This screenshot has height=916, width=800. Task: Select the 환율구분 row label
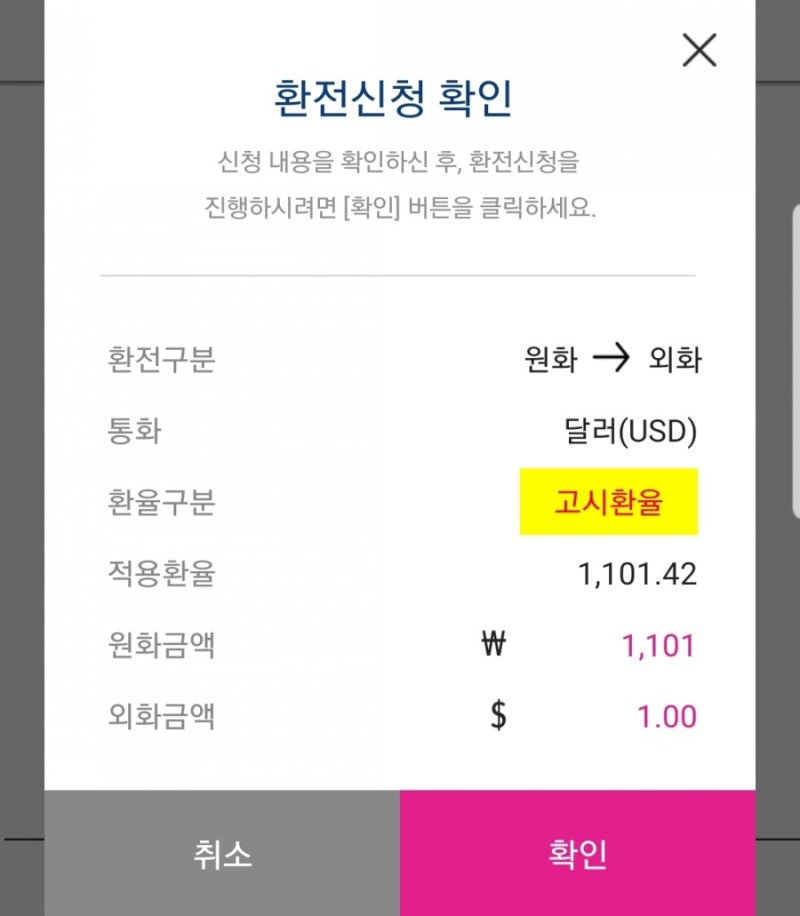162,500
